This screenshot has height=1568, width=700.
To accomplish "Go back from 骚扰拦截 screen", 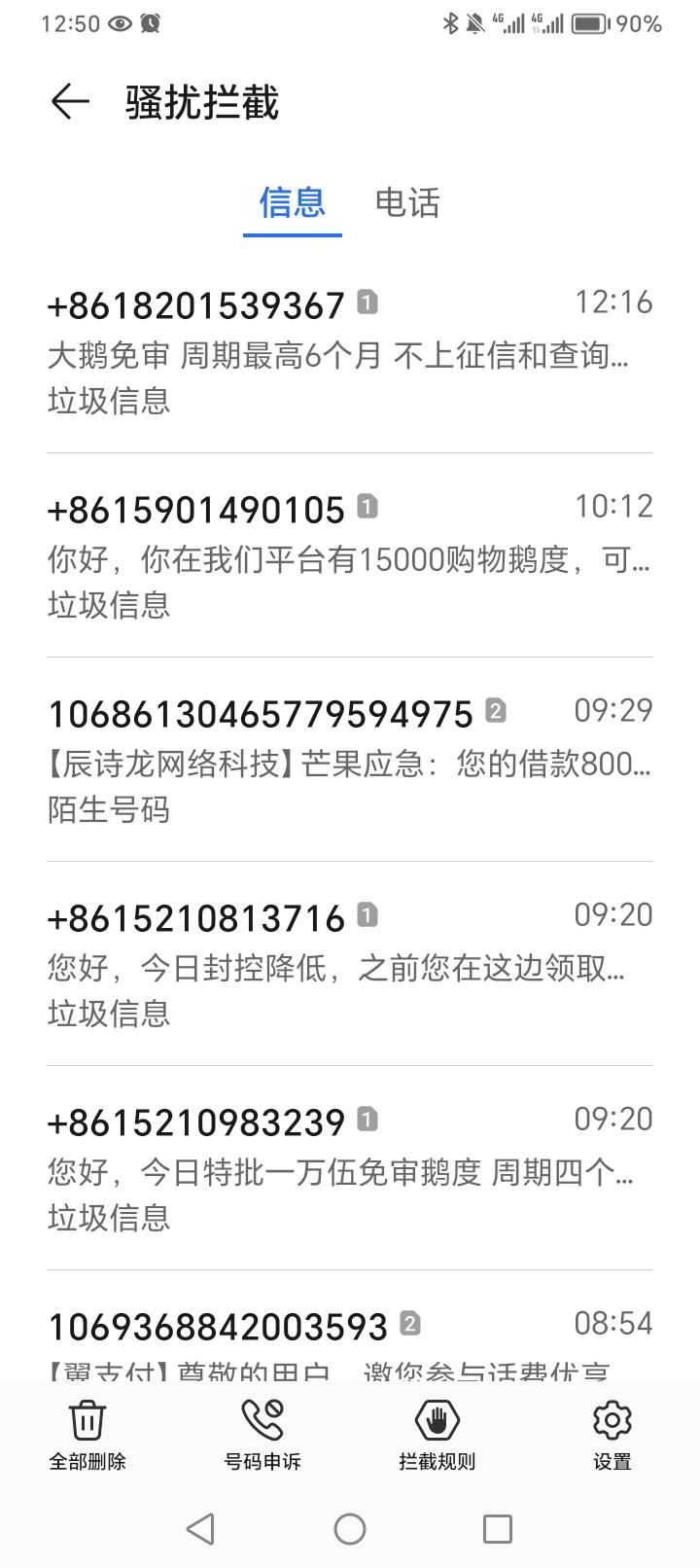I will click(x=70, y=102).
